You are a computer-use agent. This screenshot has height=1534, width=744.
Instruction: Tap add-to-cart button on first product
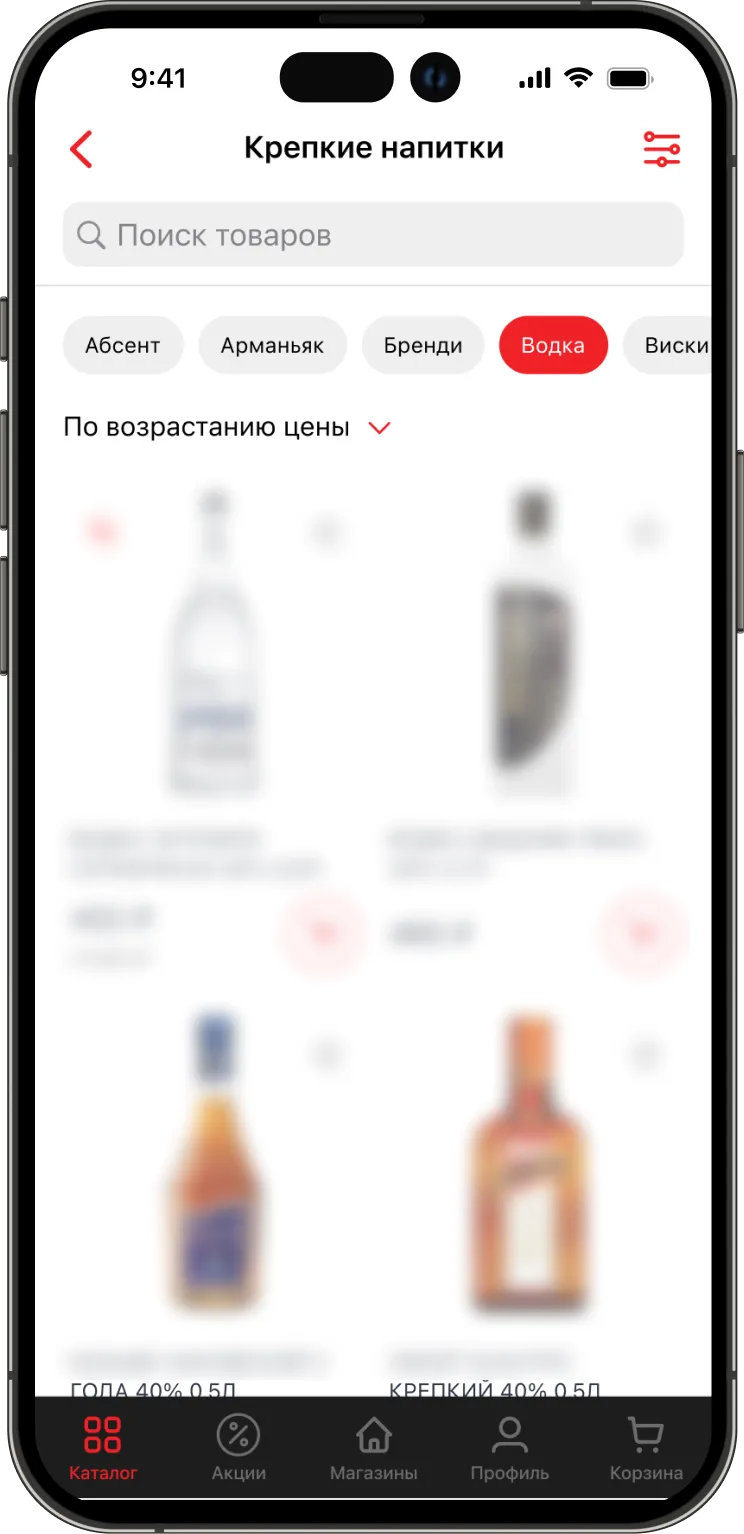(x=322, y=932)
